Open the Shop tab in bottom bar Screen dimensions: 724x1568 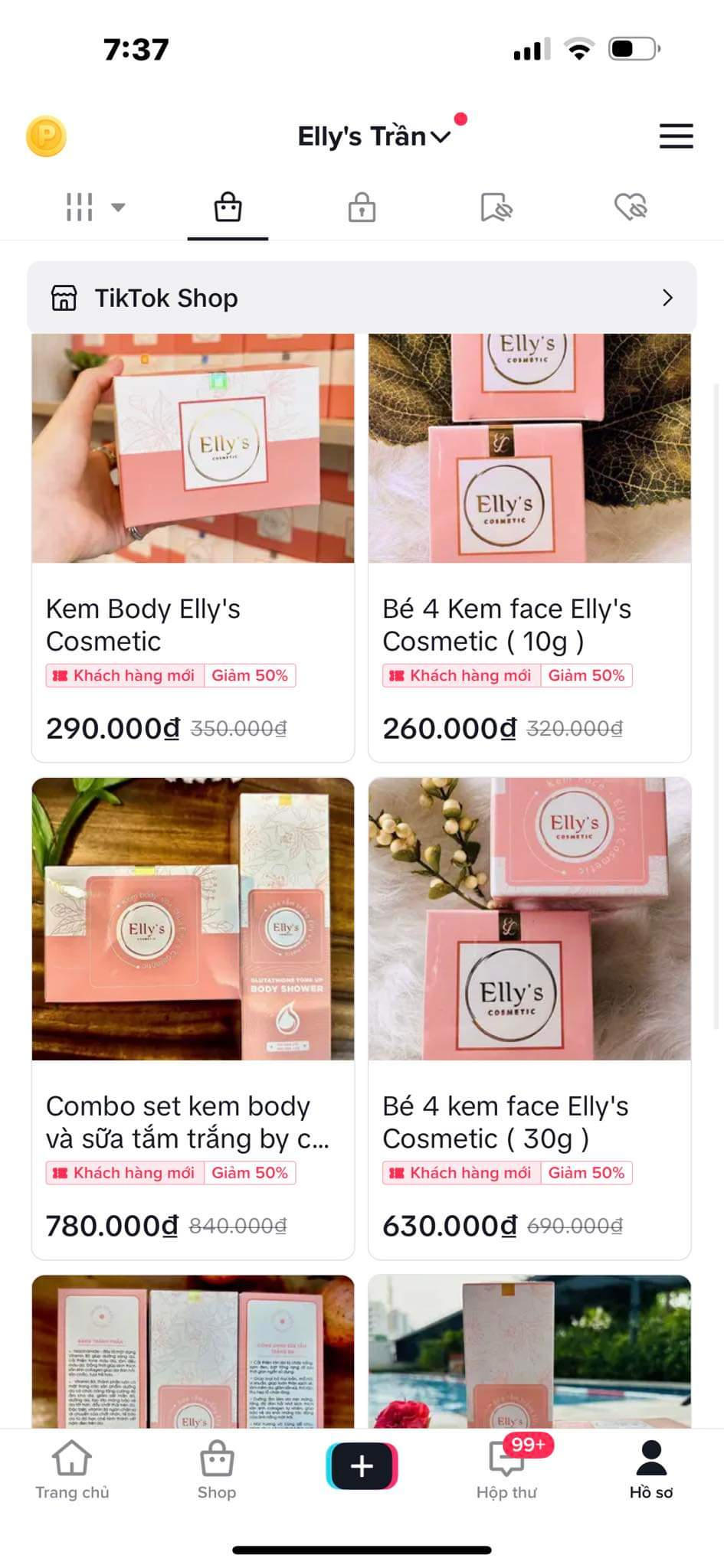coord(217,1469)
